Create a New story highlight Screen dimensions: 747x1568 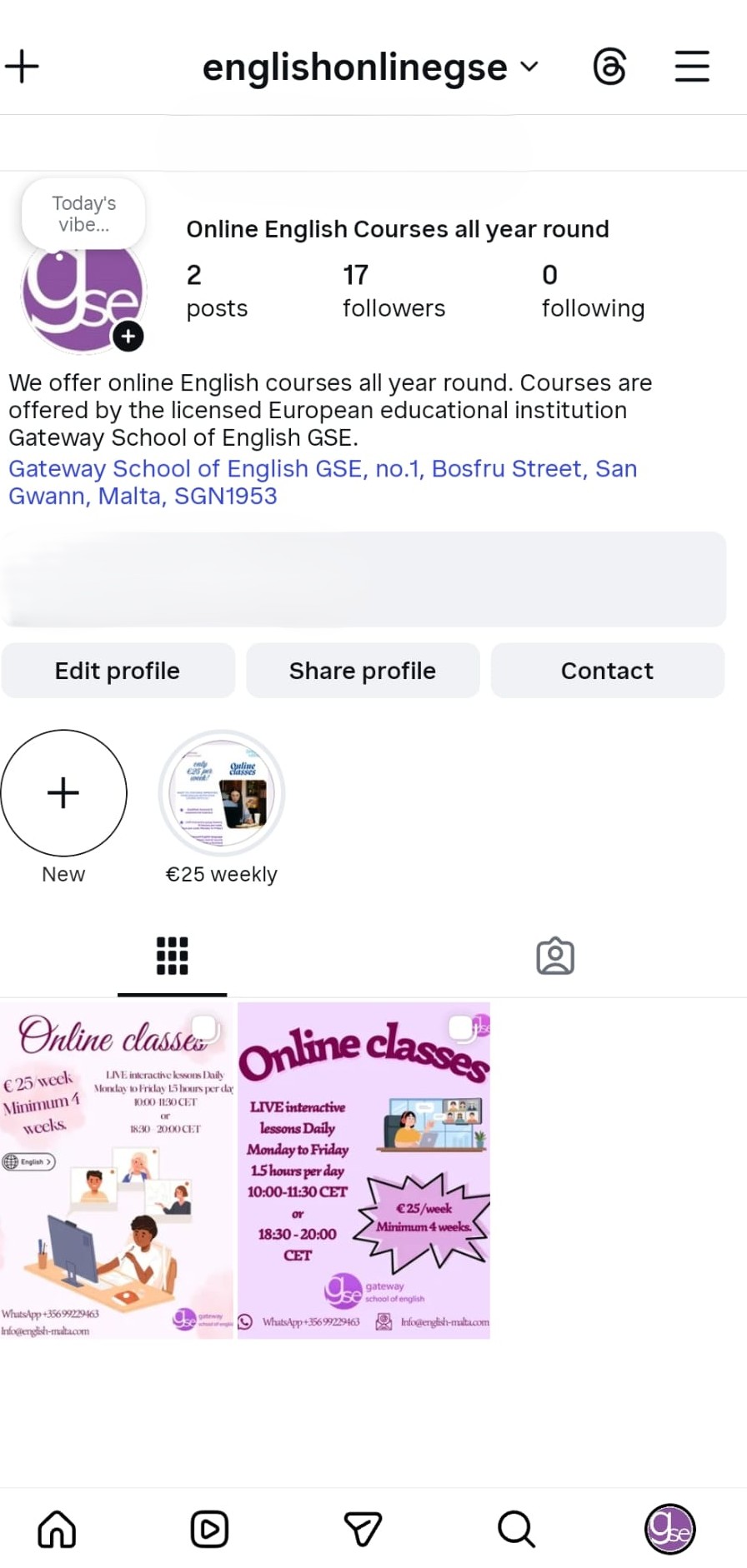pyautogui.click(x=63, y=793)
